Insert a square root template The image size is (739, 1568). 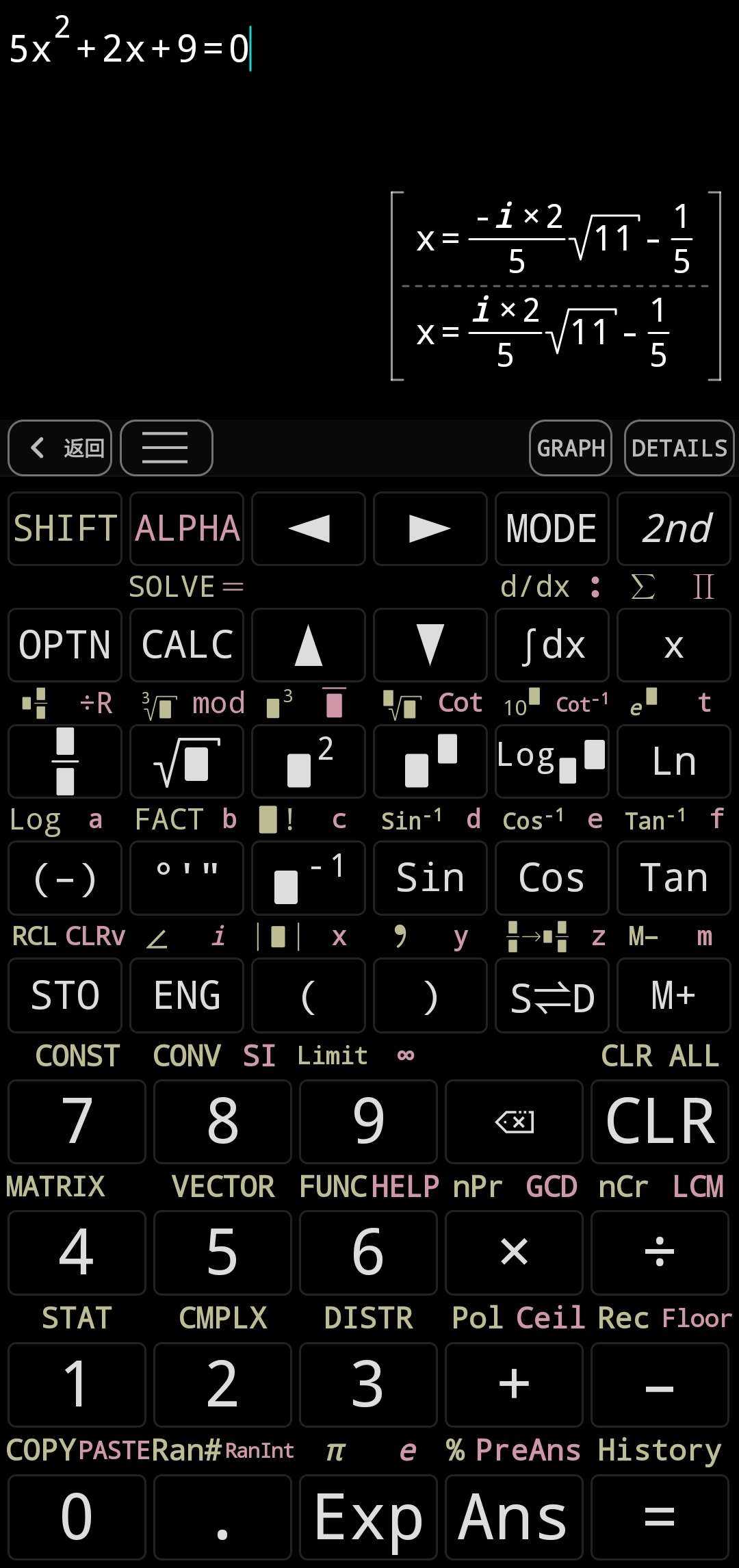click(187, 761)
